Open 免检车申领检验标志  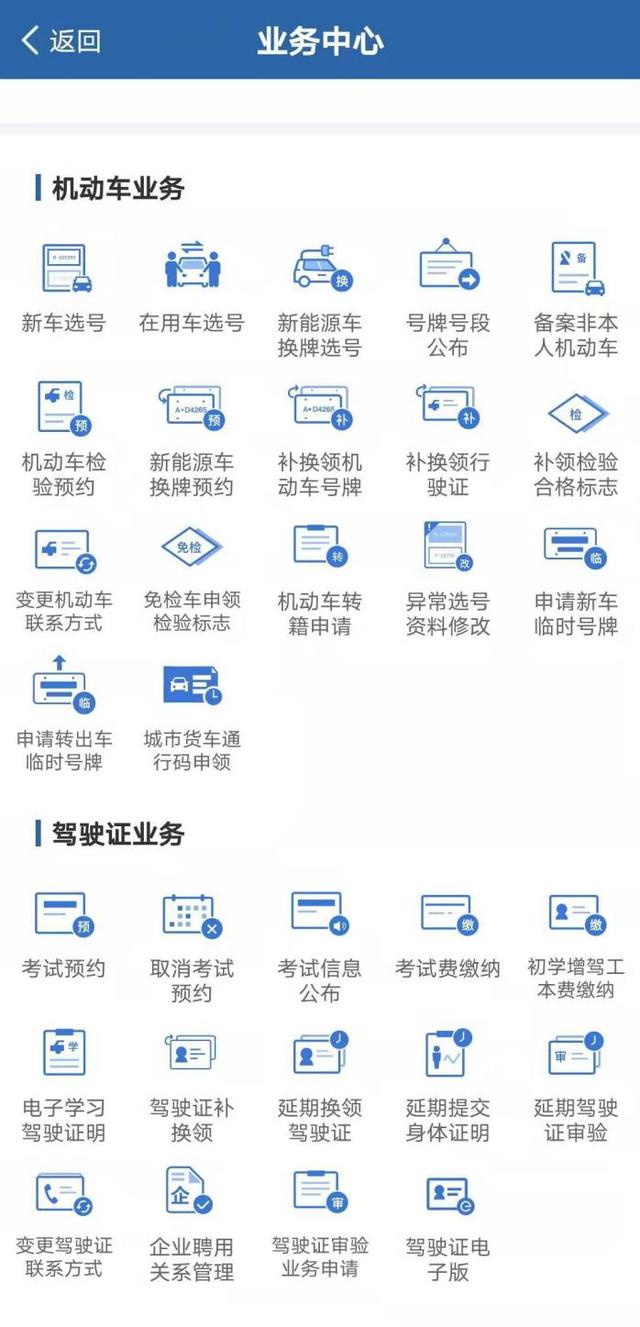pyautogui.click(x=192, y=578)
